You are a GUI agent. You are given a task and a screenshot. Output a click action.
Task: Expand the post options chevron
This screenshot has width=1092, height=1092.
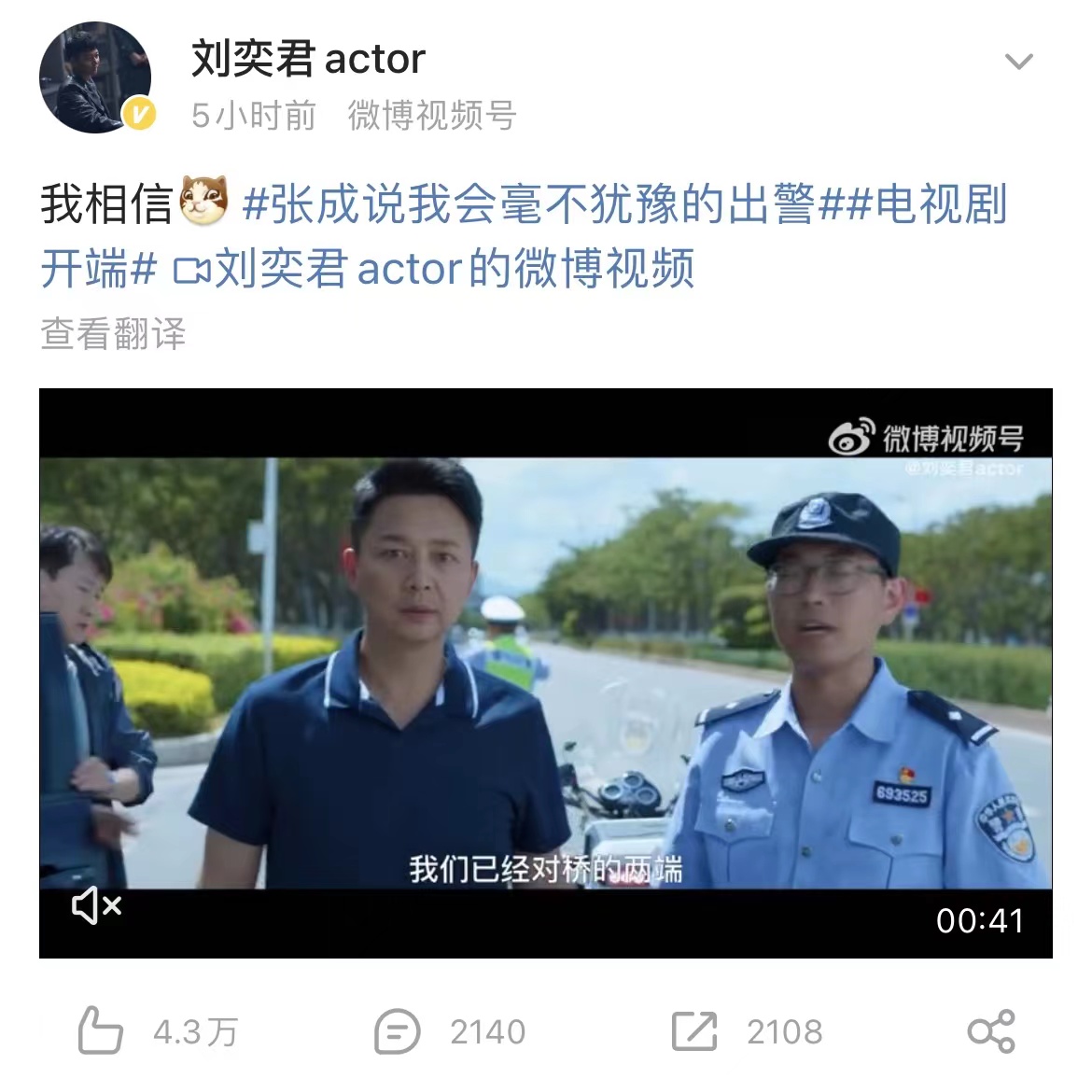click(x=1017, y=63)
